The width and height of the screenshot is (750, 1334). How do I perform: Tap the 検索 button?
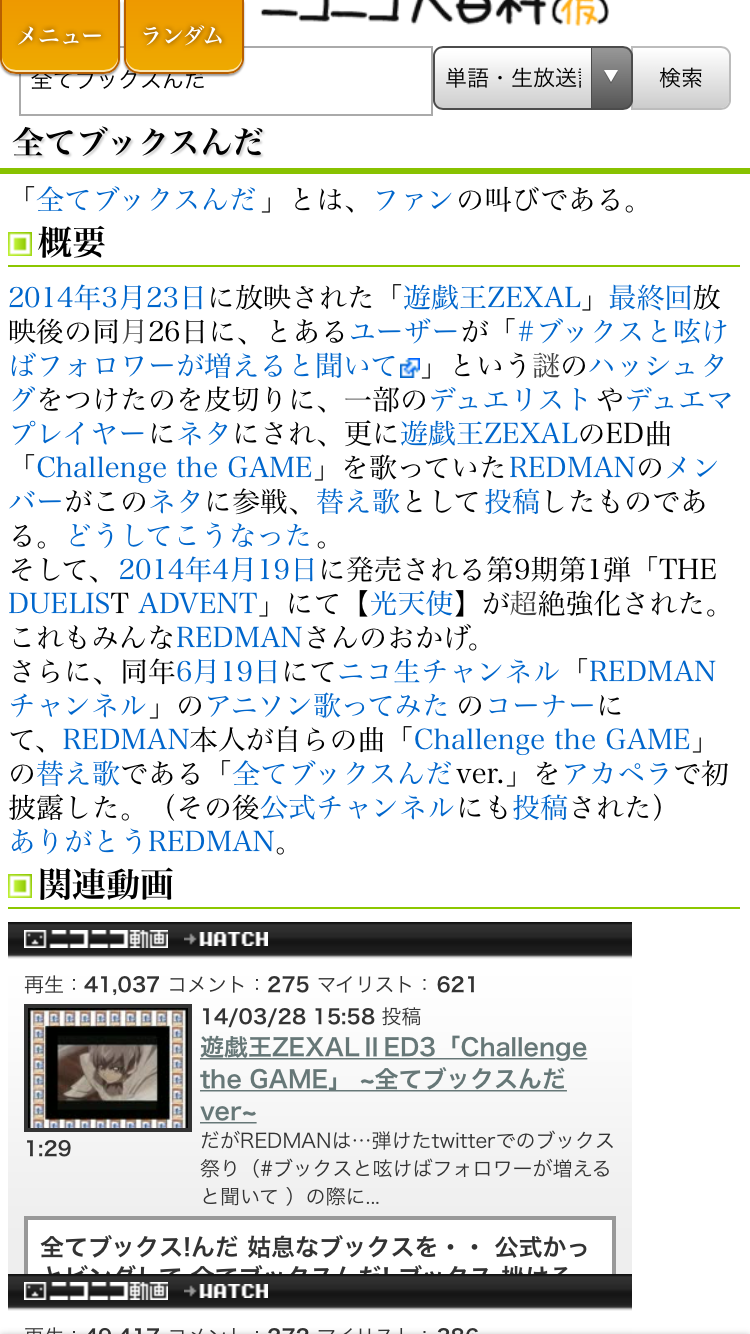(x=681, y=78)
